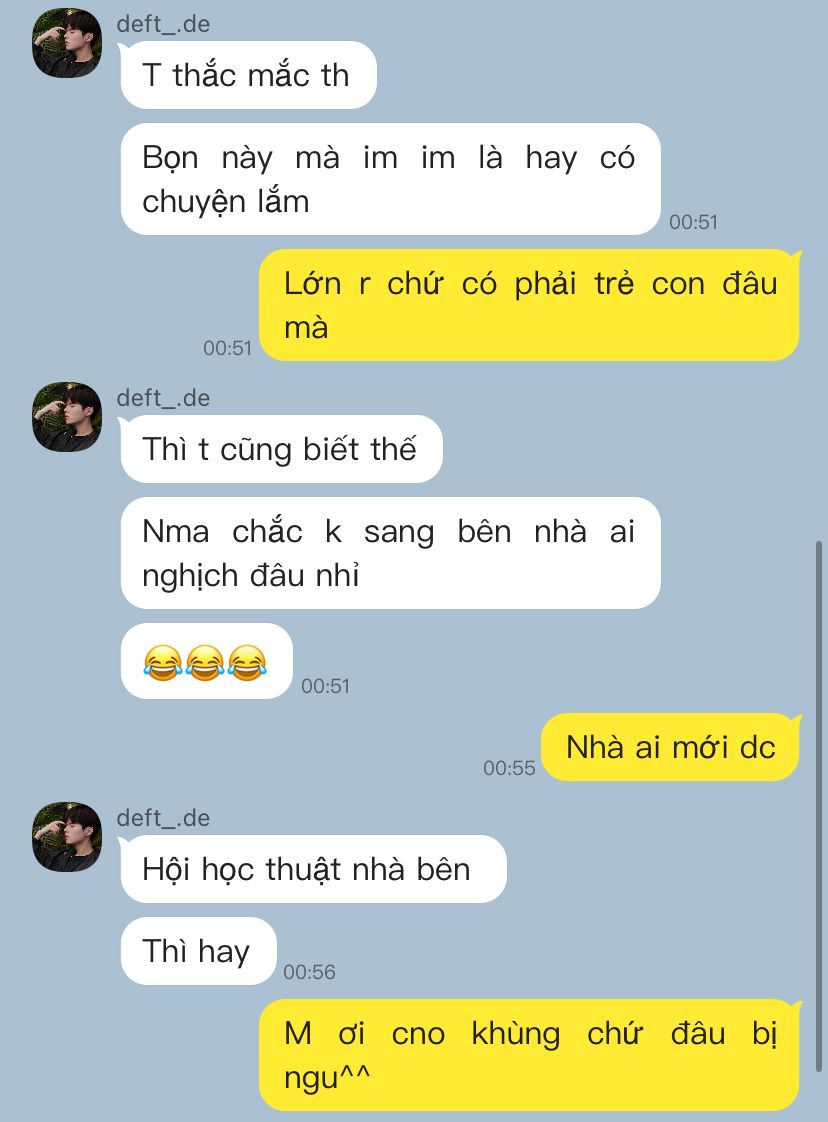The image size is (828, 1122).
Task: Tap deft_.de's avatar beside "Thì t cũng biết thế"
Action: coord(67,416)
